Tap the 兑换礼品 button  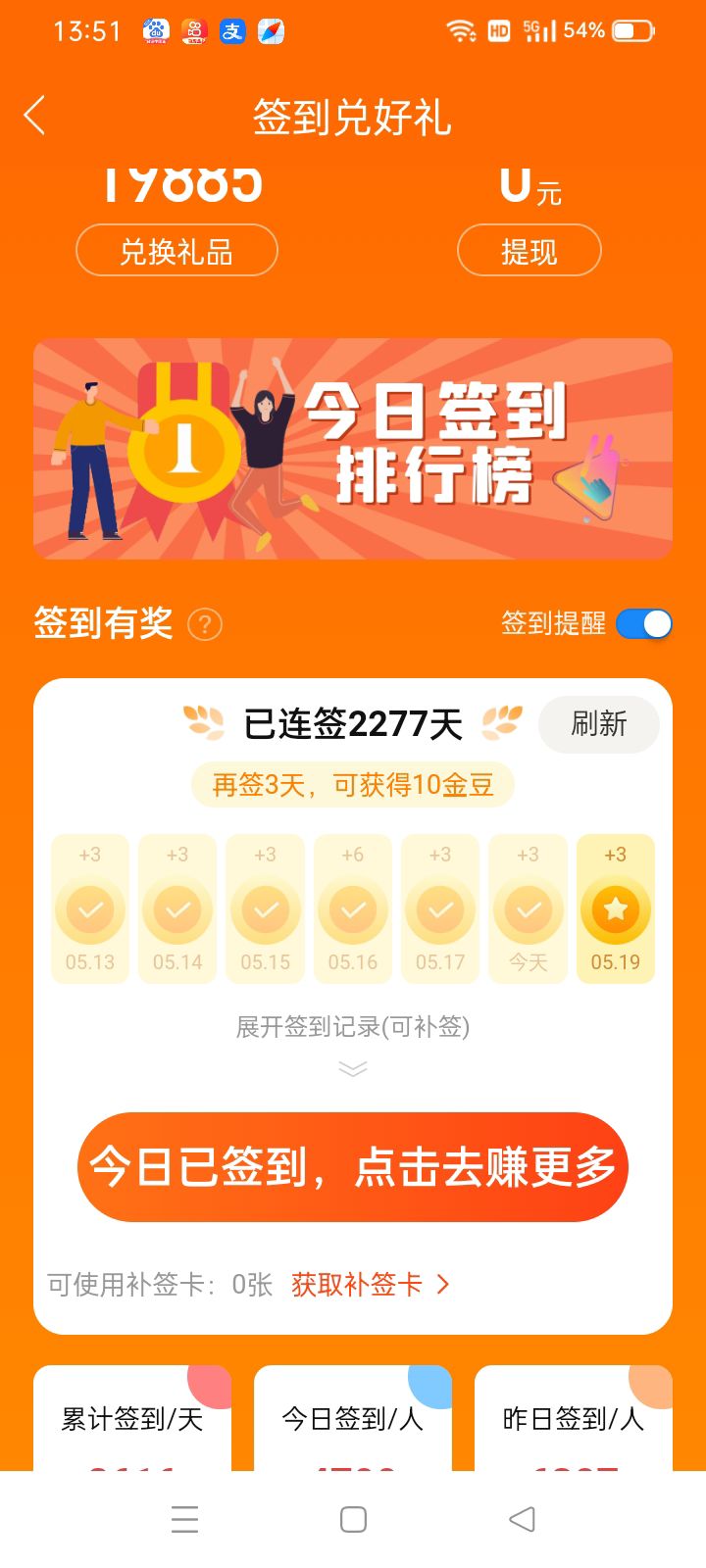click(176, 252)
